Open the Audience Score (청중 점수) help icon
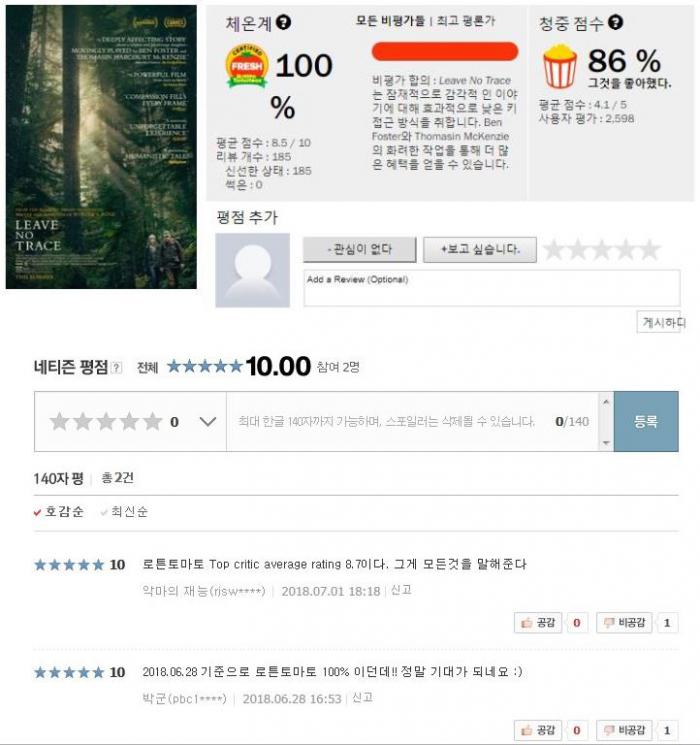 [x=615, y=22]
